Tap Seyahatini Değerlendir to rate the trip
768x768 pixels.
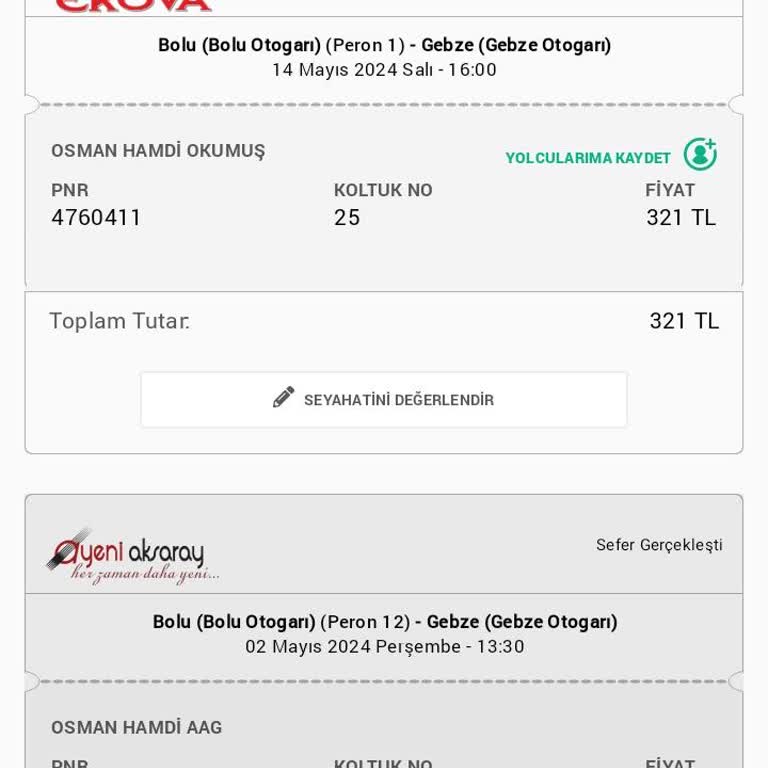384,400
